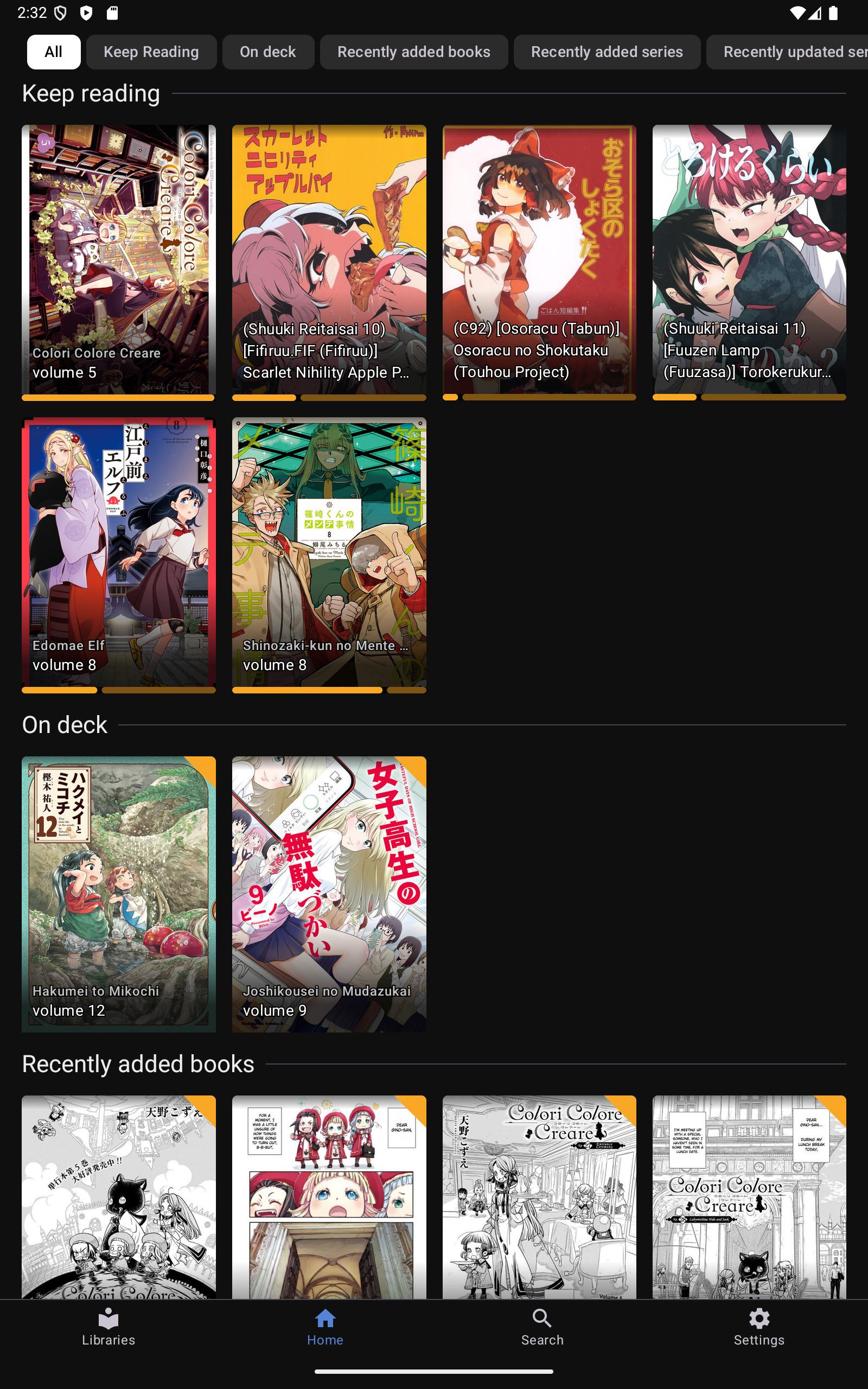Select the Recently added books chip
This screenshot has width=868, height=1389.
click(413, 52)
